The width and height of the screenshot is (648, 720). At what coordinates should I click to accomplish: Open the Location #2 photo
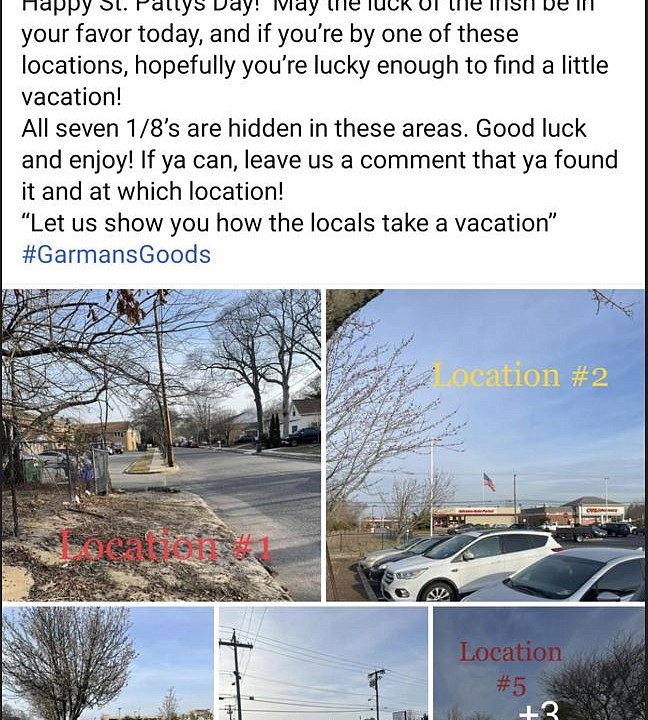click(x=485, y=445)
